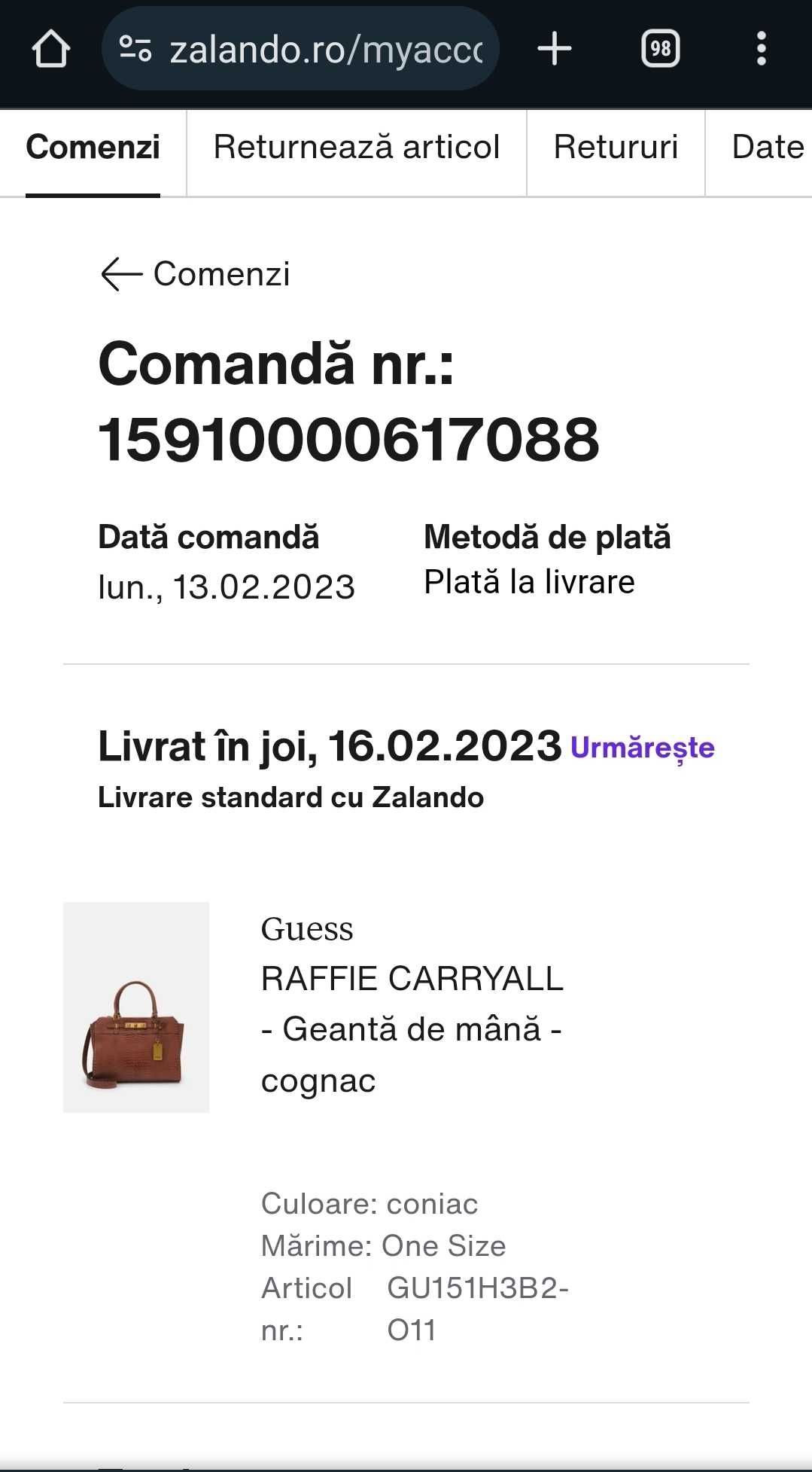This screenshot has height=1472, width=812.
Task: Open a new browser tab
Action: (x=555, y=50)
